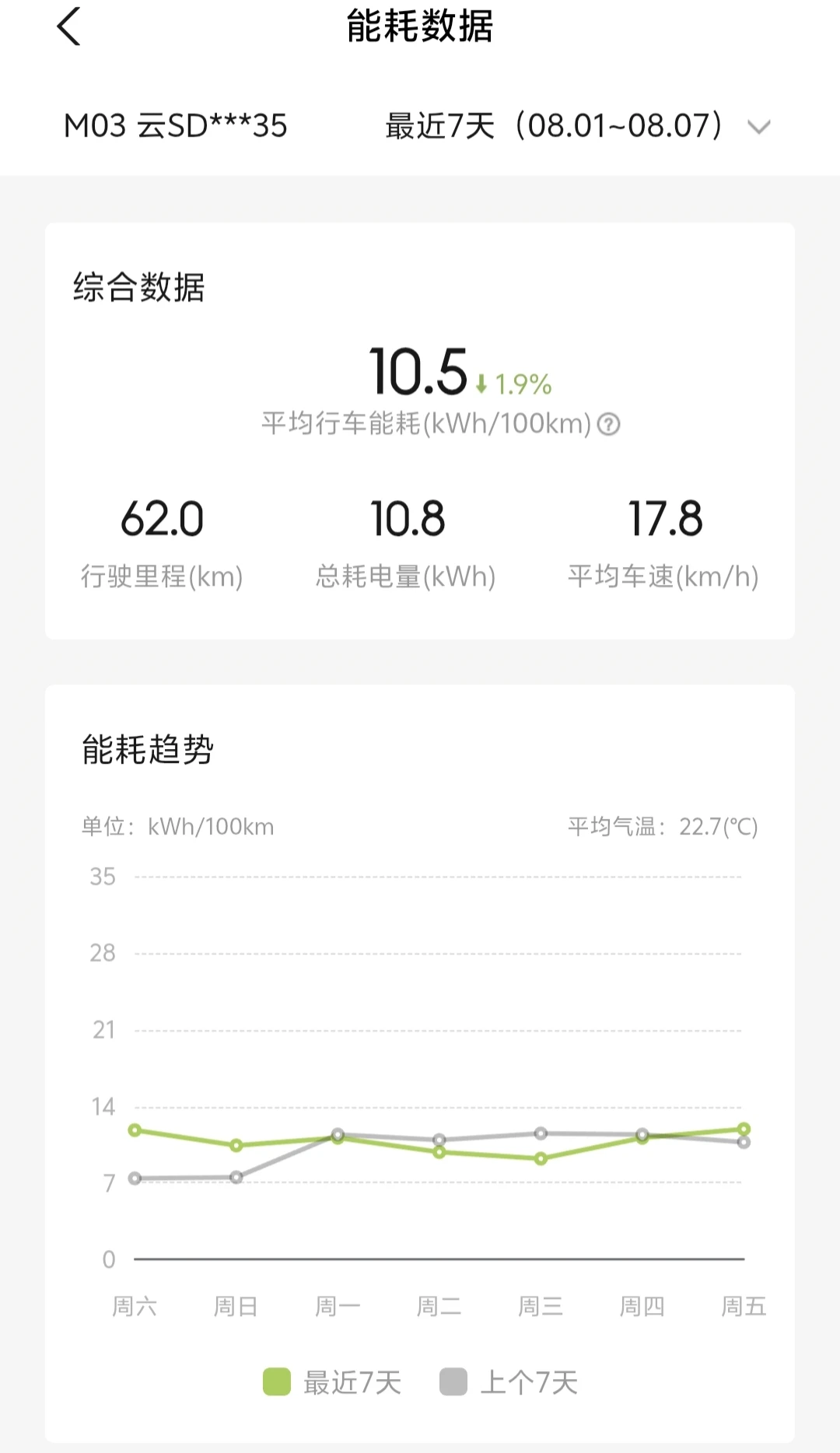The height and width of the screenshot is (1453, 840).
Task: Toggle the 最近7天 chart legend
Action: click(332, 1382)
